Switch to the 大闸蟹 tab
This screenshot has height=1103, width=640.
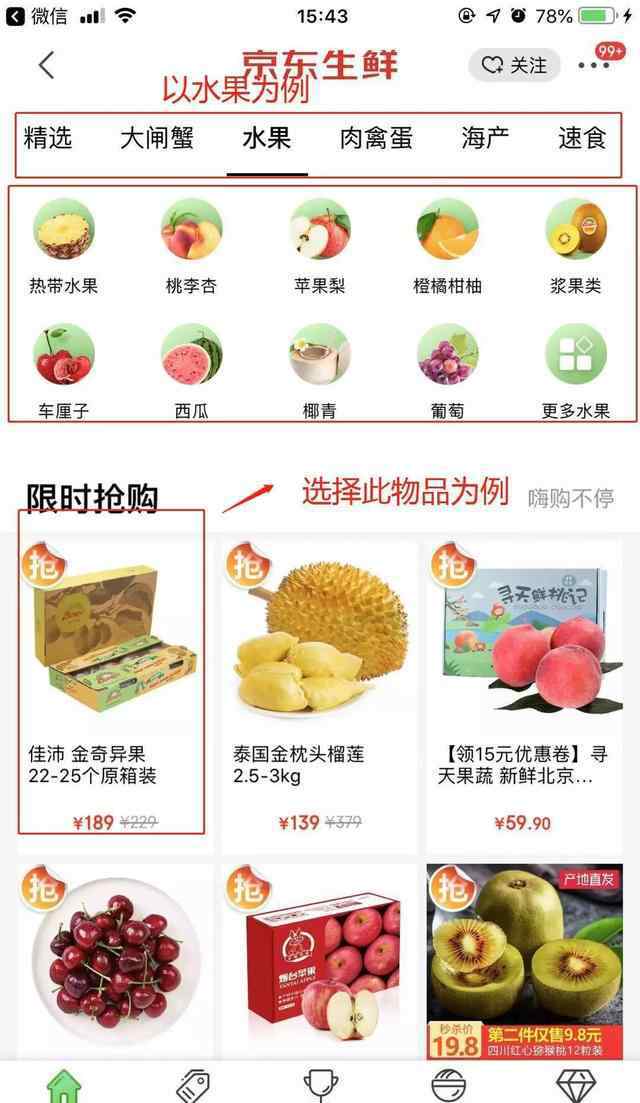click(157, 138)
